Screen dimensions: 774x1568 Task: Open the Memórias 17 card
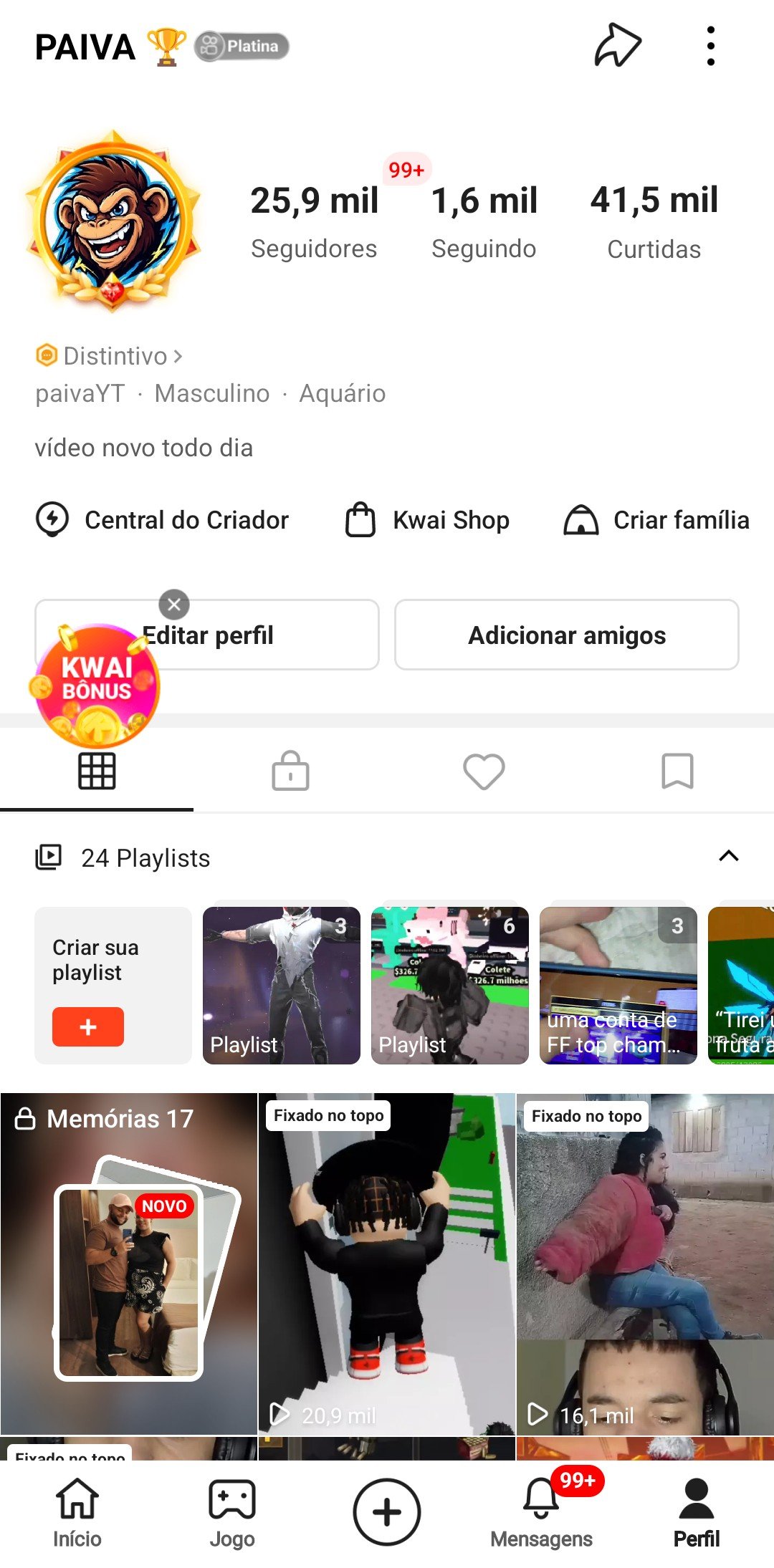[x=129, y=1264]
